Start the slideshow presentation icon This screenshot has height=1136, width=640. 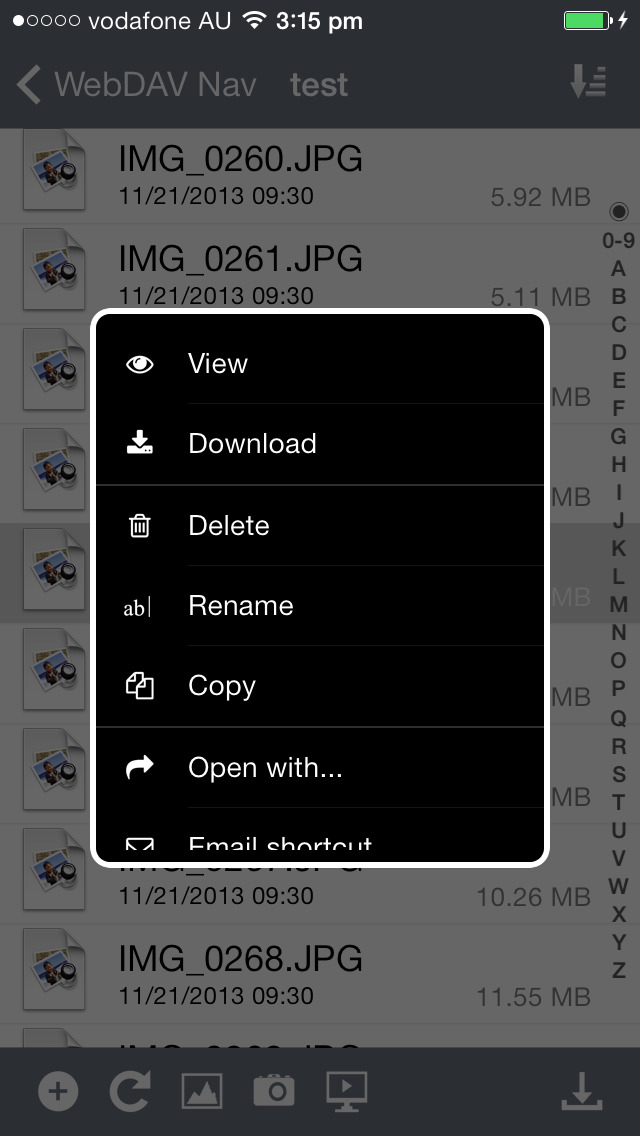coord(347,1091)
